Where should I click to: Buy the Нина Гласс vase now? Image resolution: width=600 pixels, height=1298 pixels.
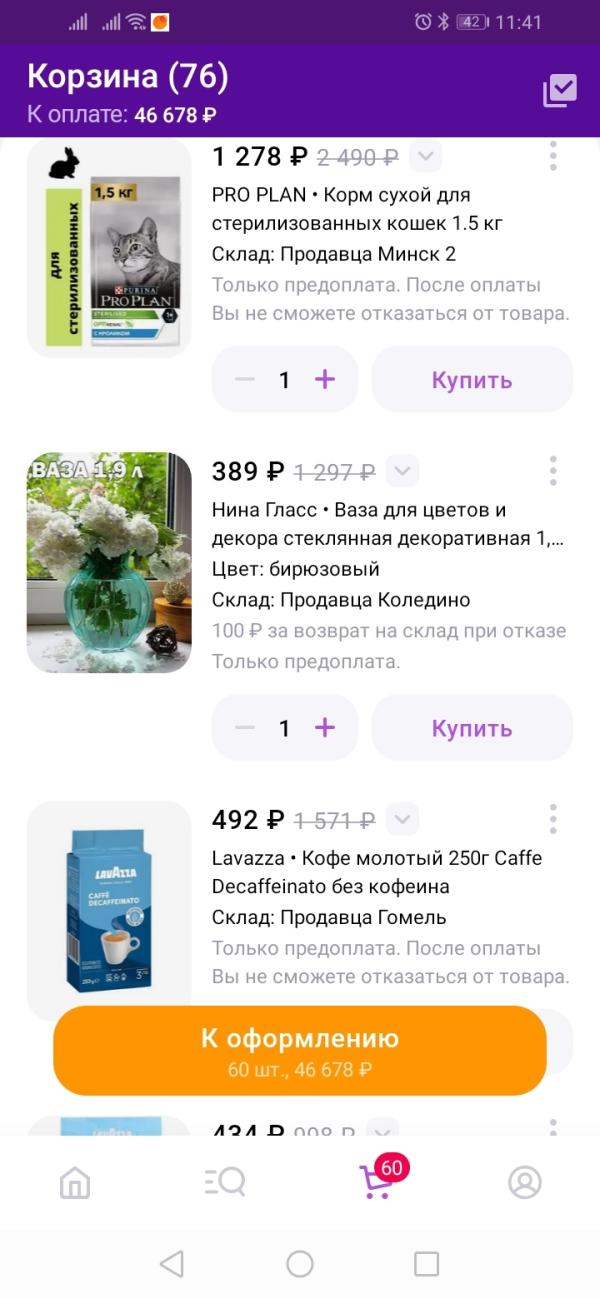coord(472,728)
